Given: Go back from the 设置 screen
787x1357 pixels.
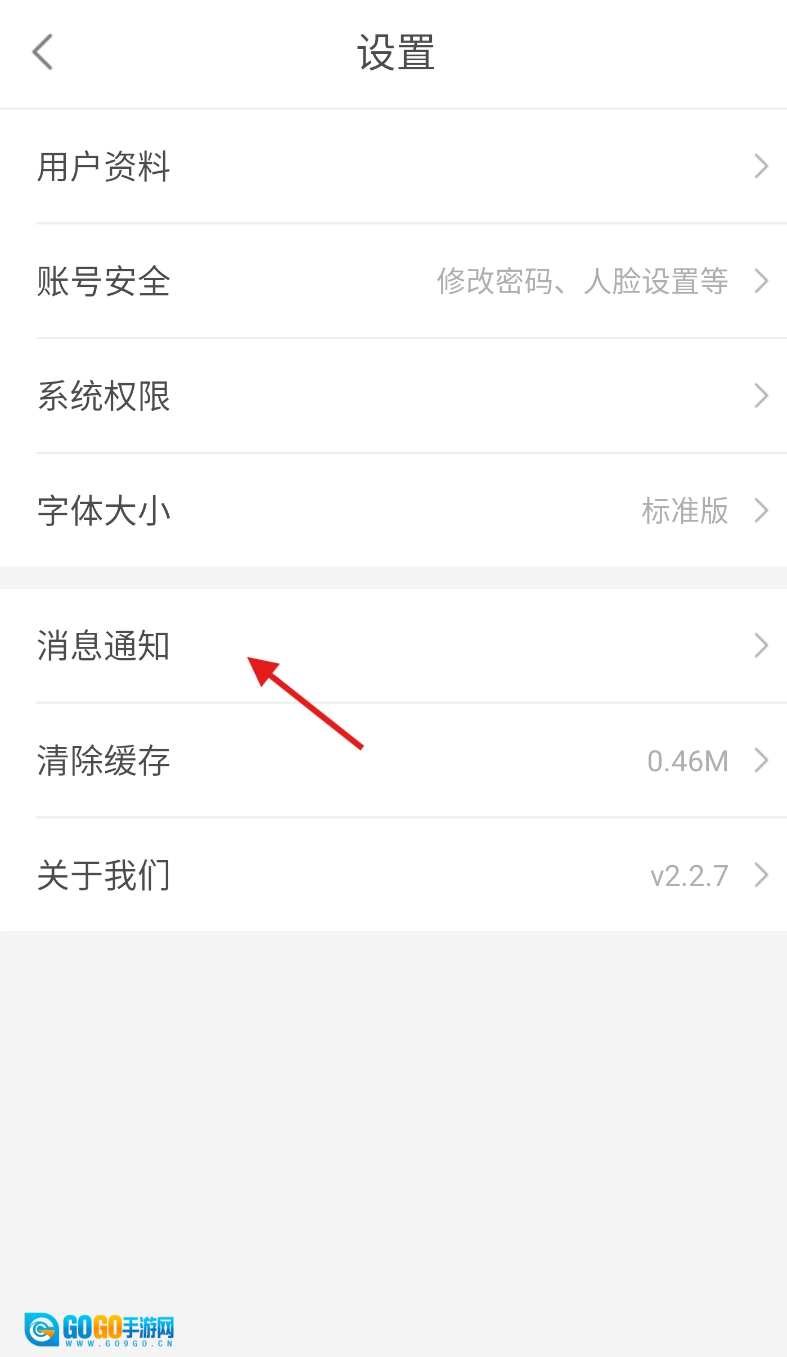Looking at the screenshot, I should tap(42, 52).
